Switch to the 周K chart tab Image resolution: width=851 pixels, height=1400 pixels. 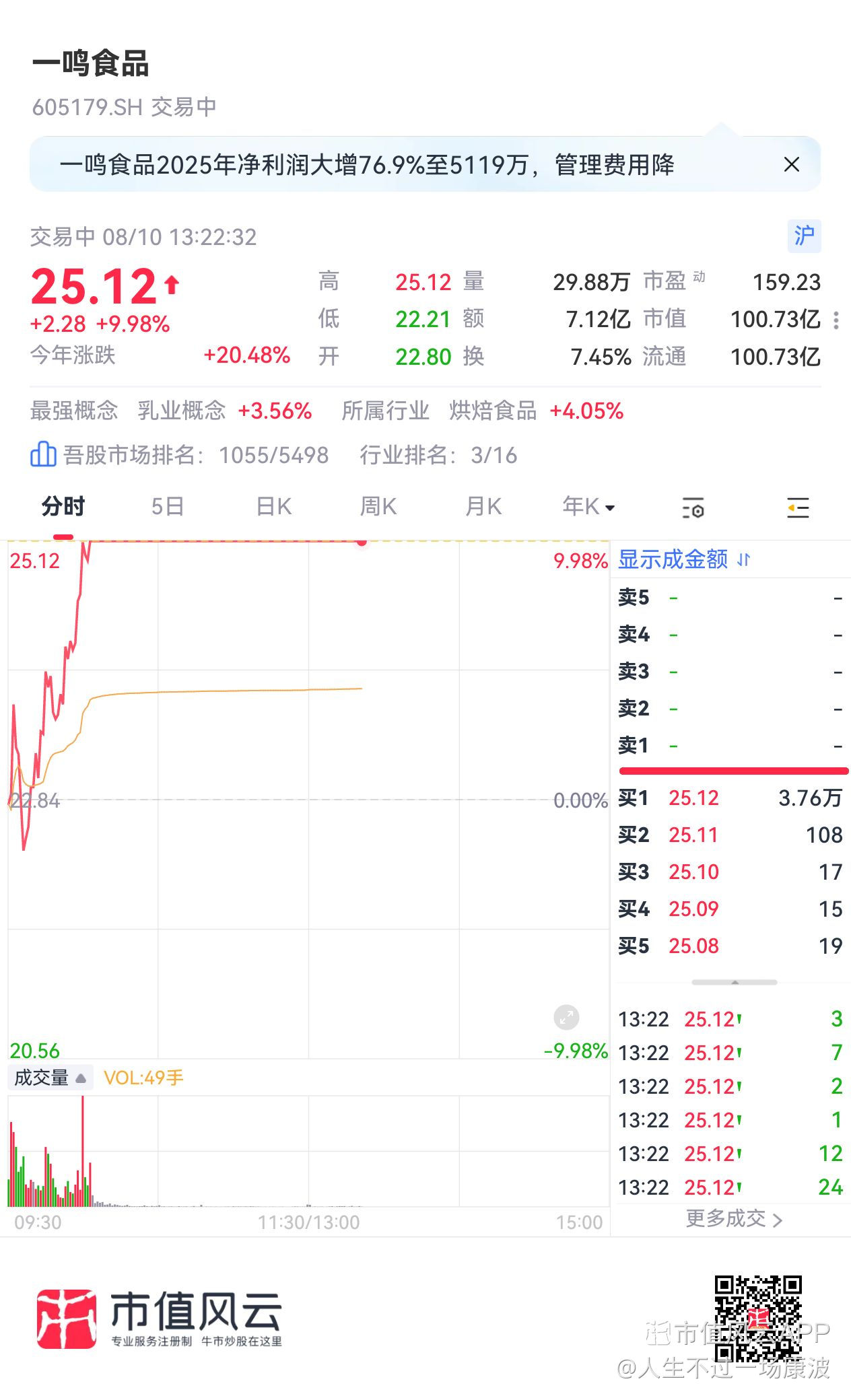378,506
